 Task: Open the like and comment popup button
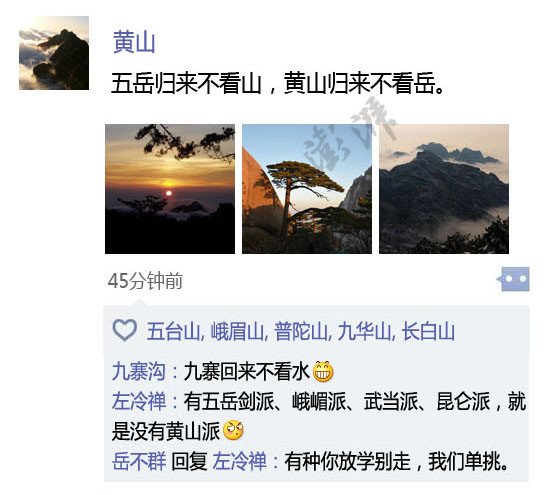[x=514, y=279]
